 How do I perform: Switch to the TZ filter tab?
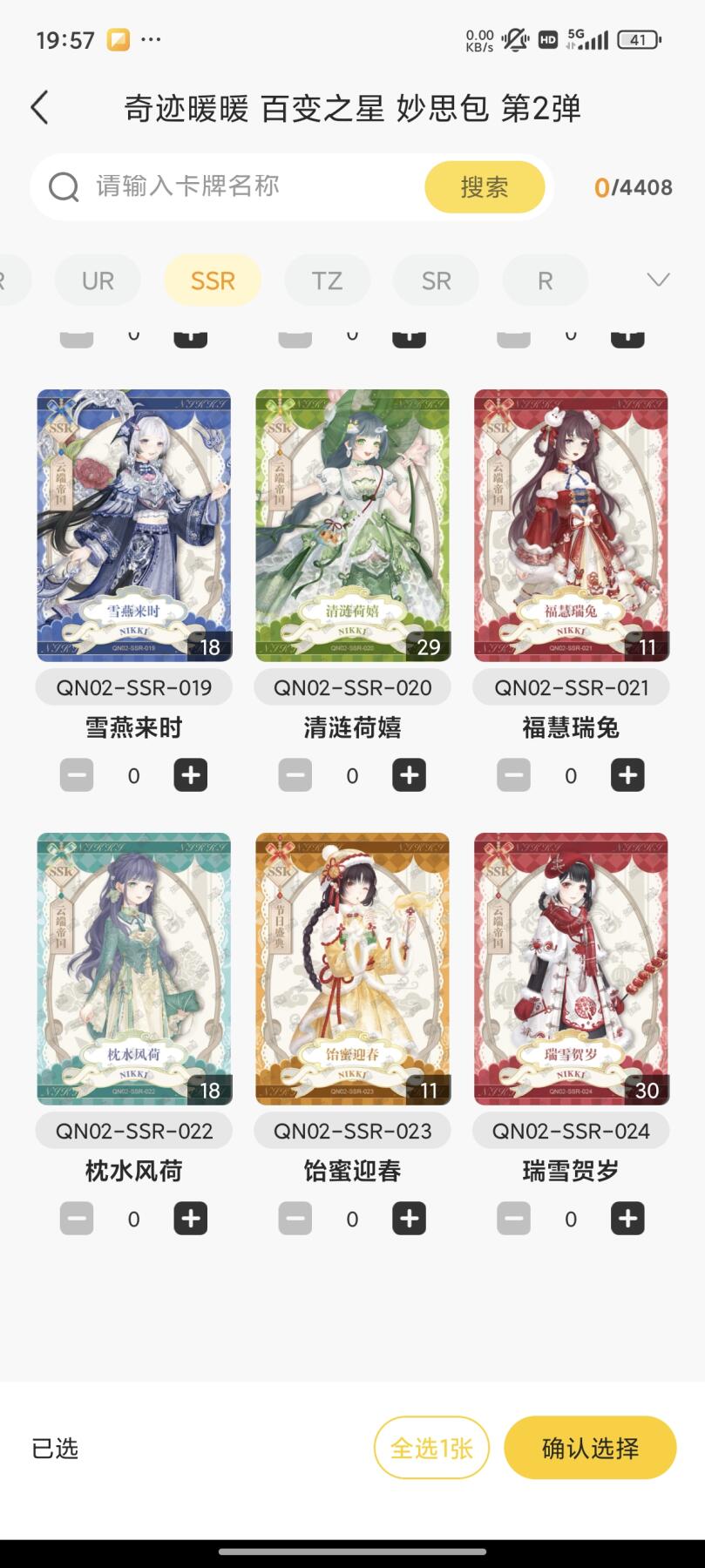[x=327, y=280]
